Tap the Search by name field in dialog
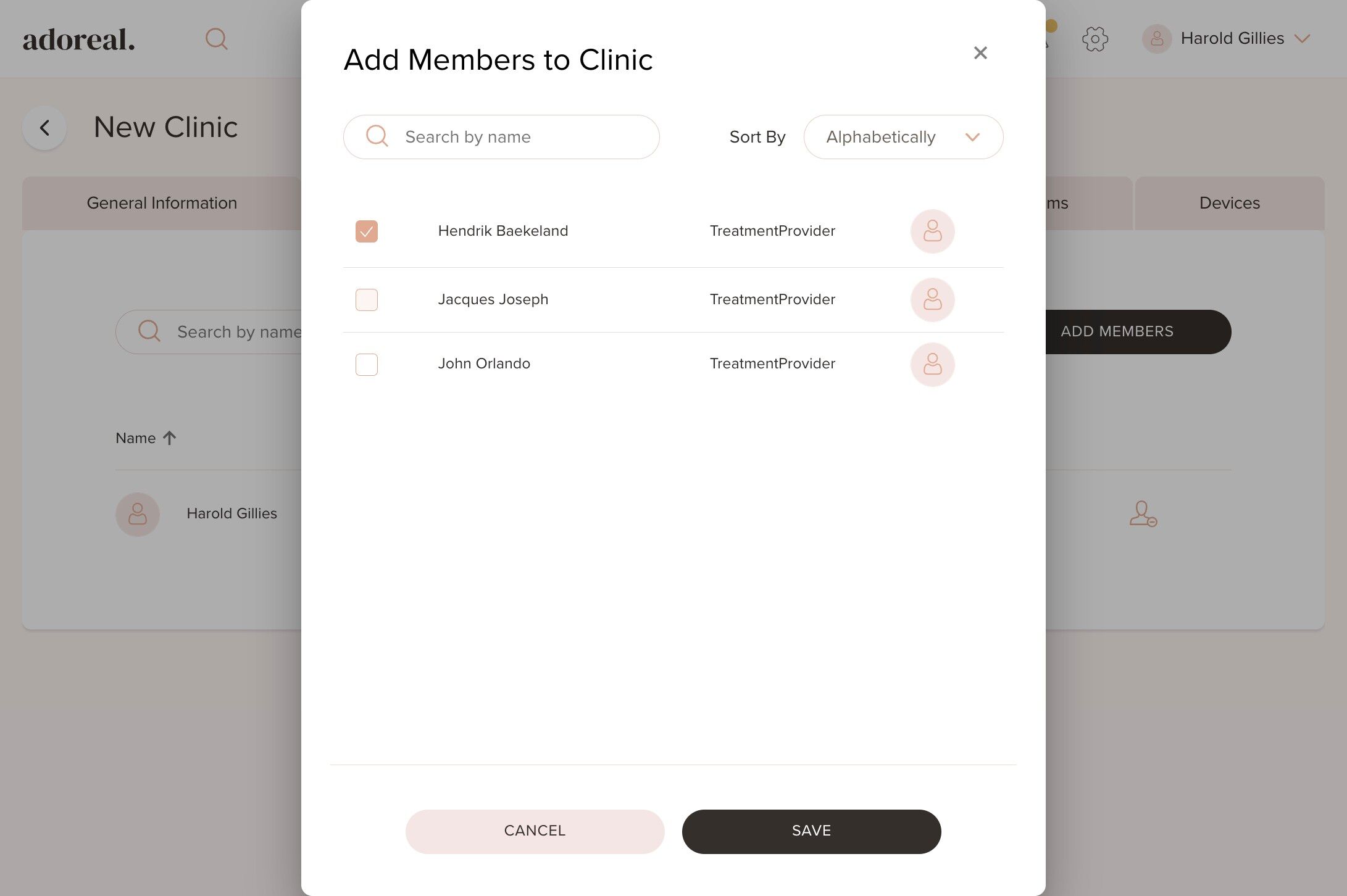 [x=501, y=137]
